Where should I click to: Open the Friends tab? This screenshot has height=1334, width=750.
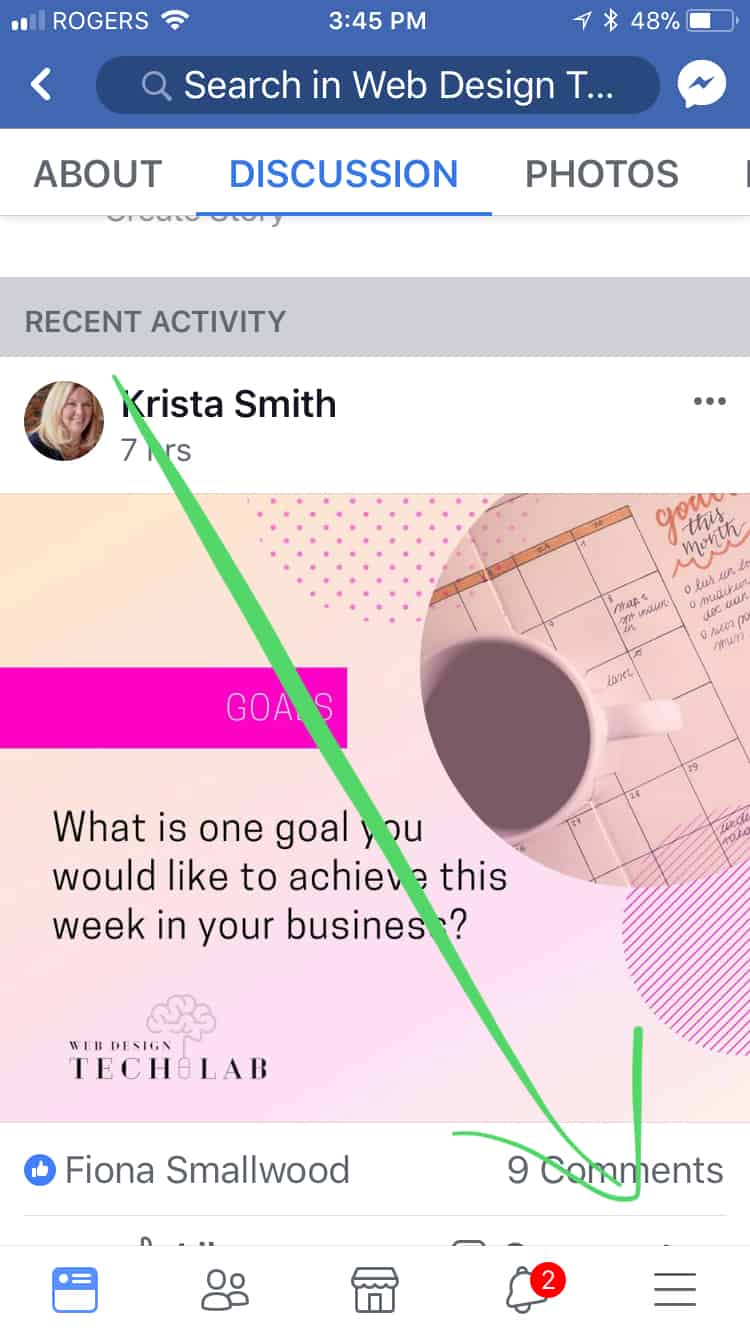tap(225, 1290)
